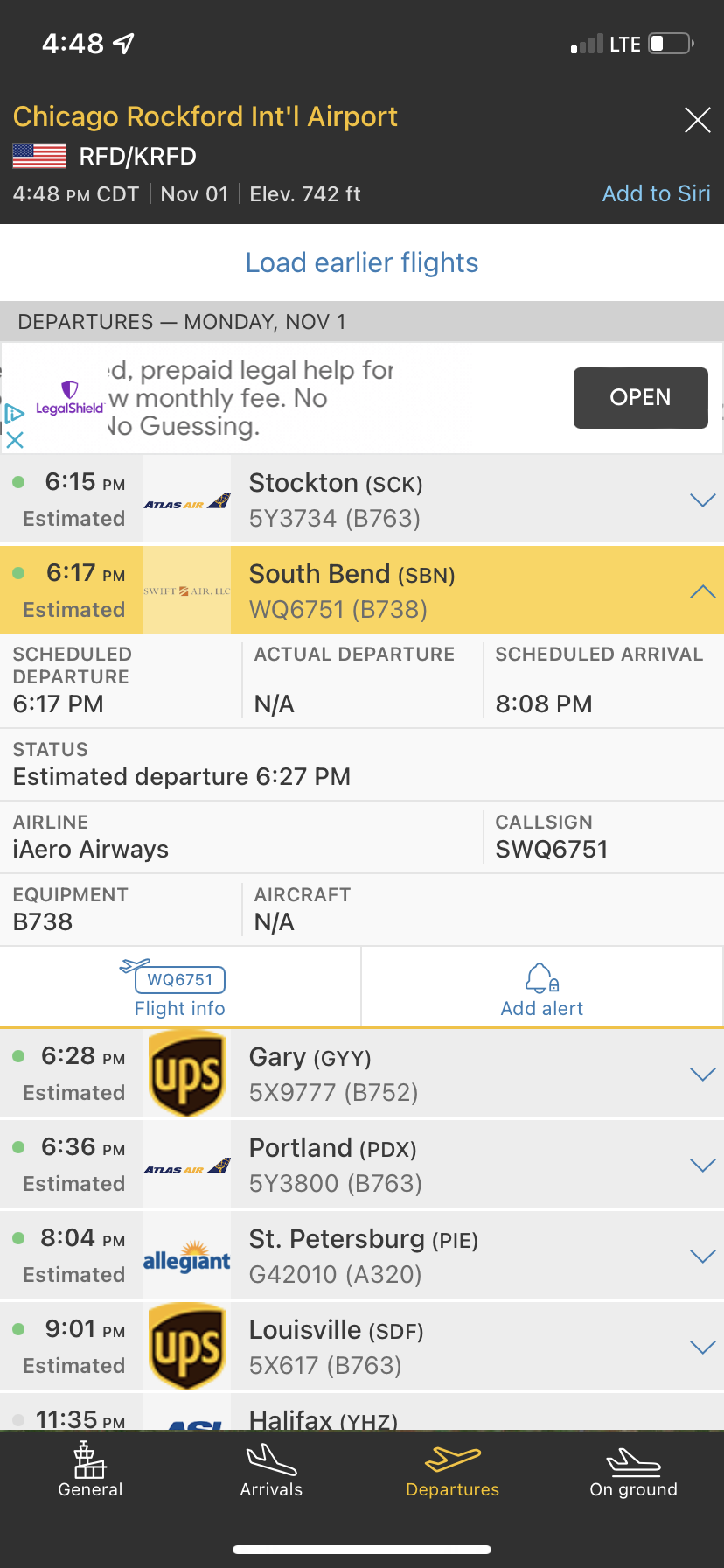Expand the Stockton (SCK) flight details
The width and height of the screenshot is (724, 1568).
(702, 500)
